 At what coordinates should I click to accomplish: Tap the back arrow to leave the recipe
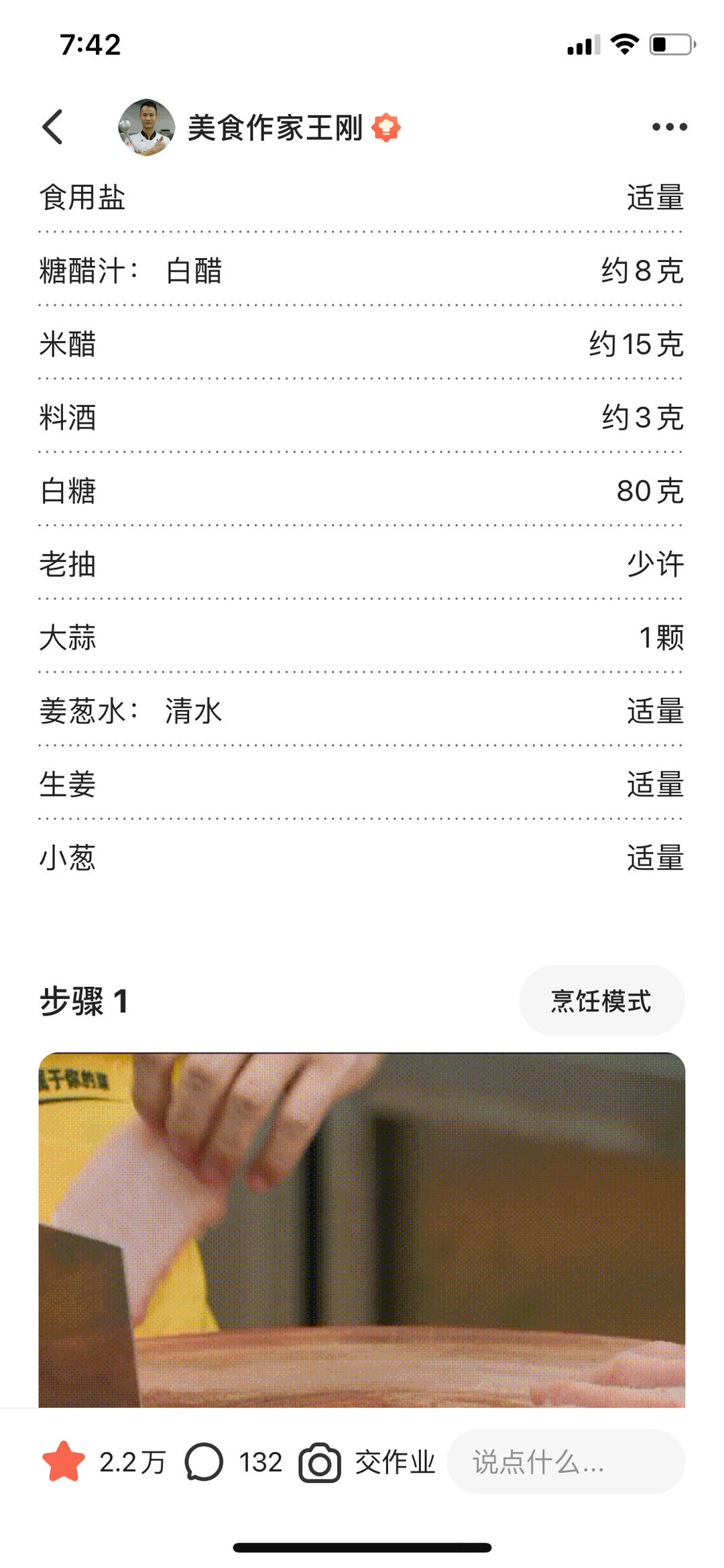click(x=51, y=127)
